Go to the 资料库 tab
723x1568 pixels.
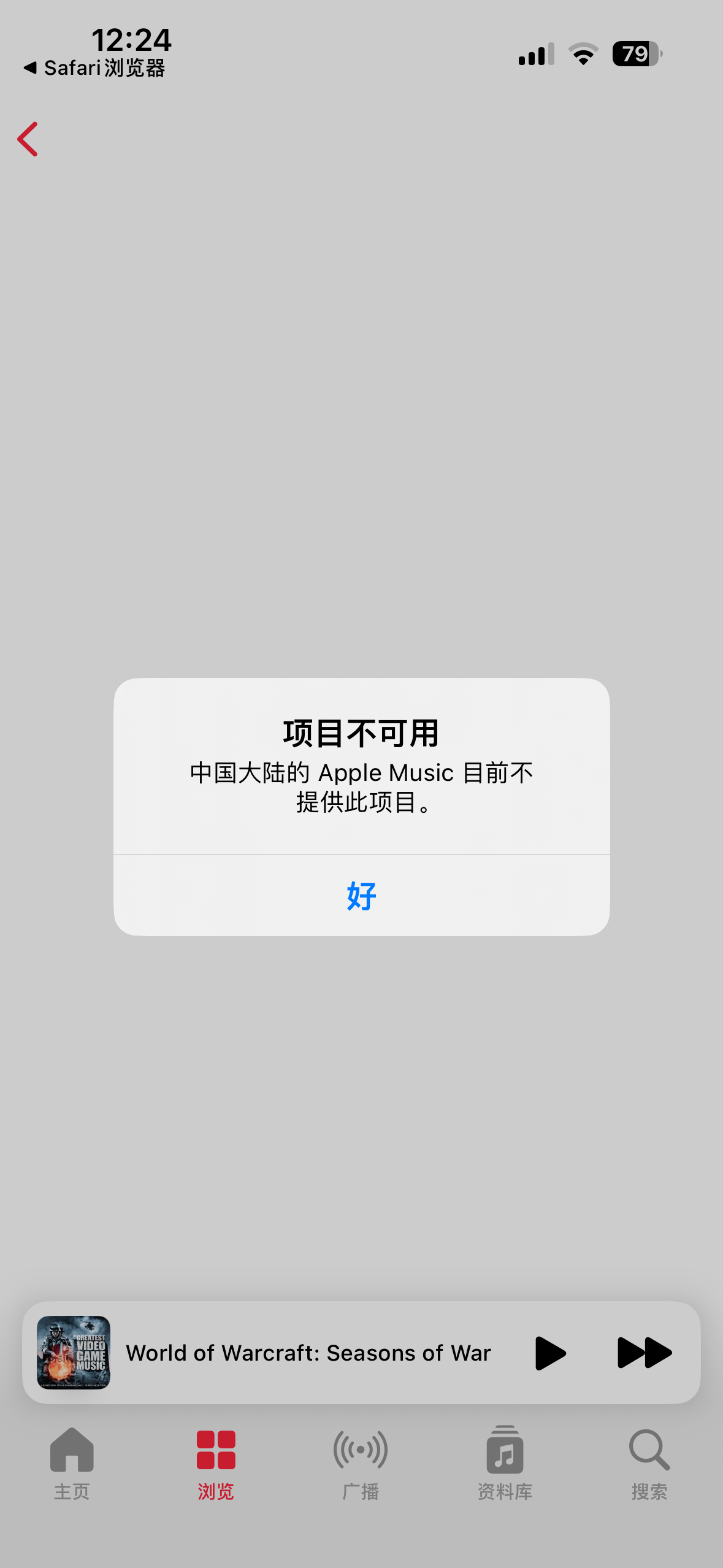[x=505, y=1463]
